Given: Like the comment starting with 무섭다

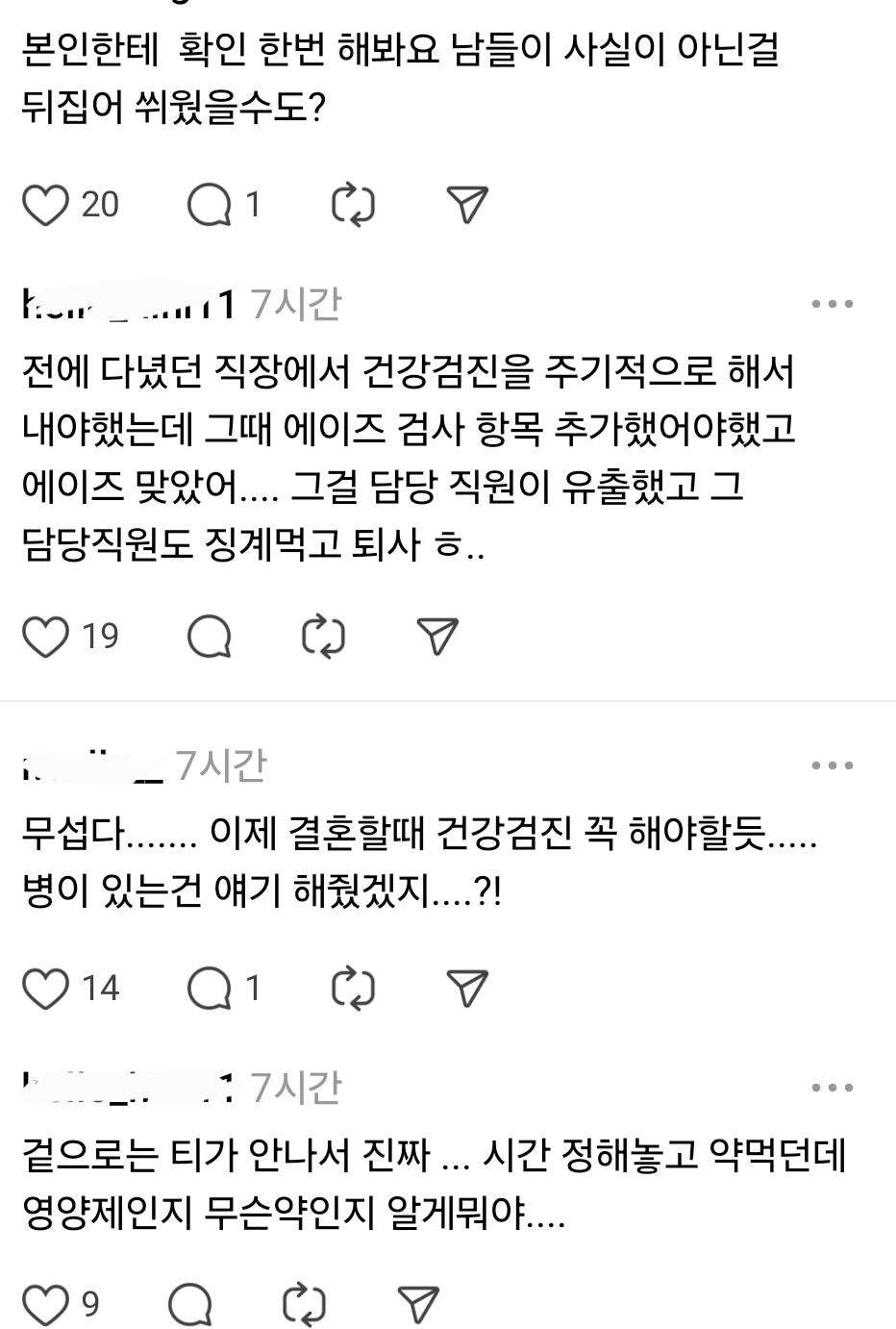Looking at the screenshot, I should (45, 989).
